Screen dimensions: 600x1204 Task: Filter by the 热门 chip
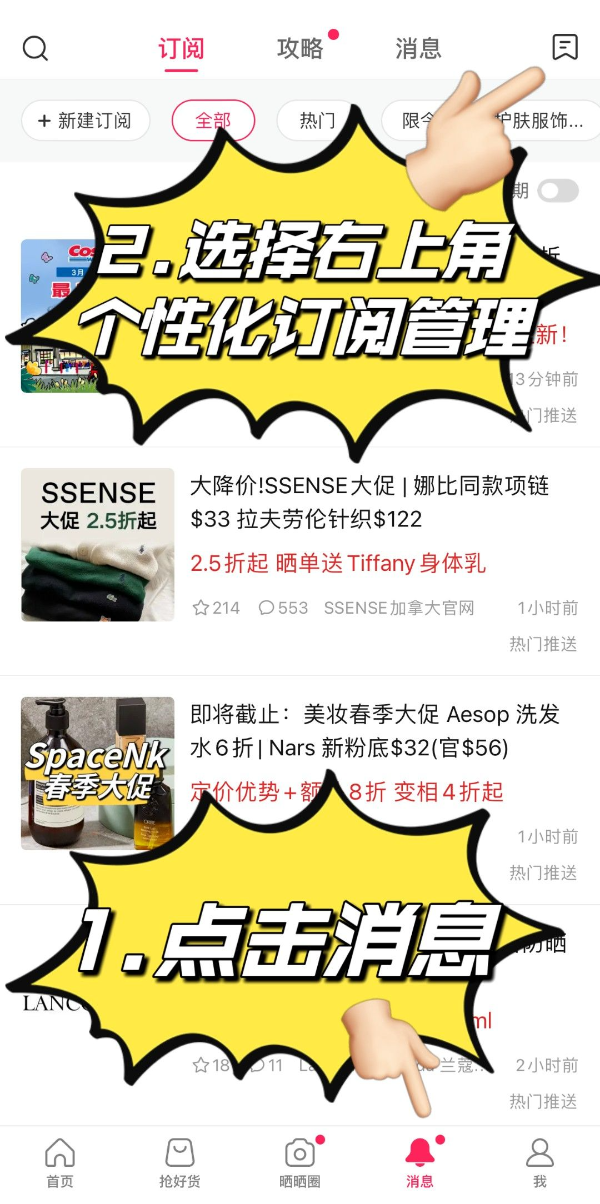(317, 121)
